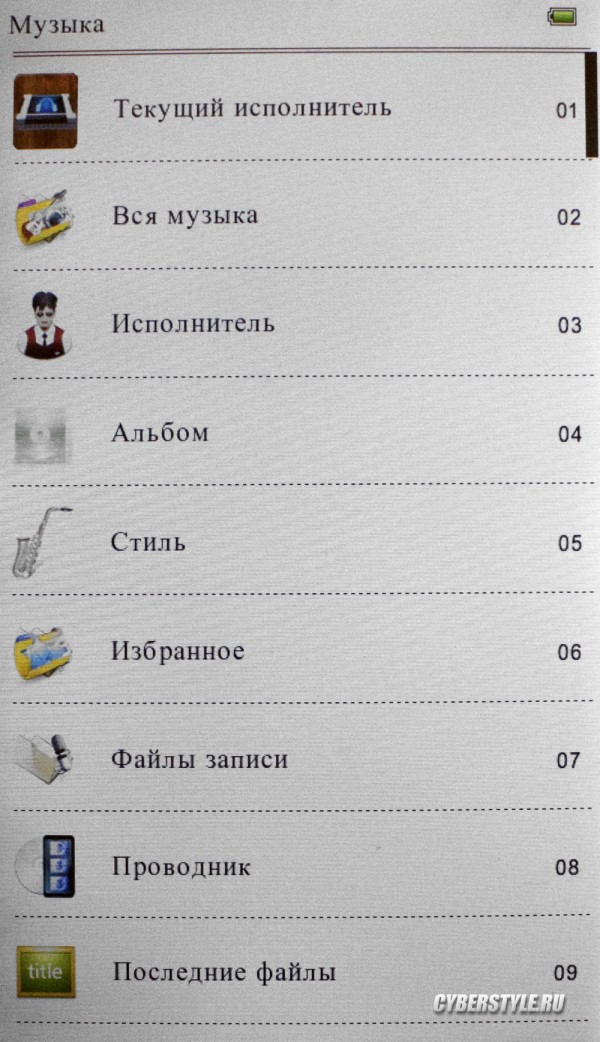Open the Текущий исполнитель item
The image size is (600, 1042).
coord(300,108)
